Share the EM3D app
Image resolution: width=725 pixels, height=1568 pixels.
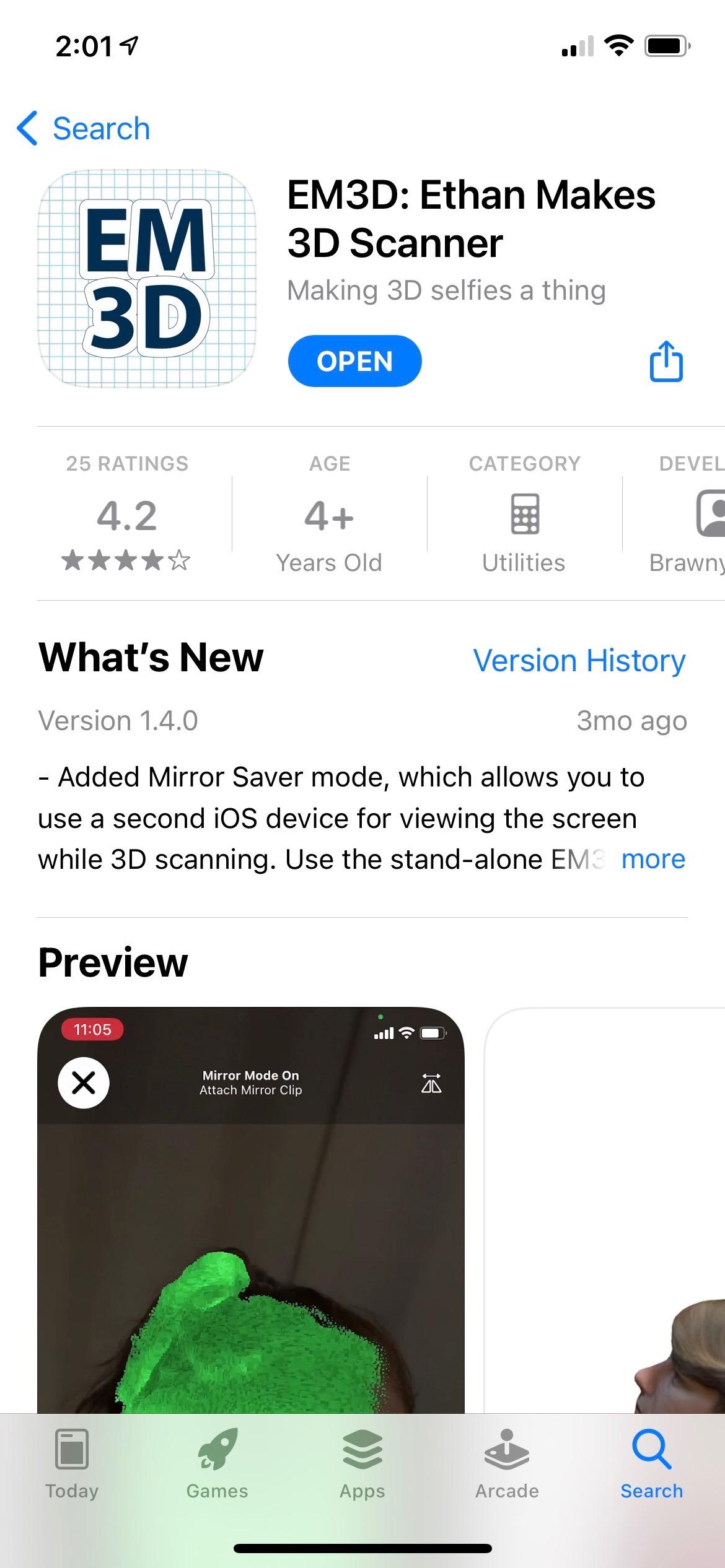(666, 361)
